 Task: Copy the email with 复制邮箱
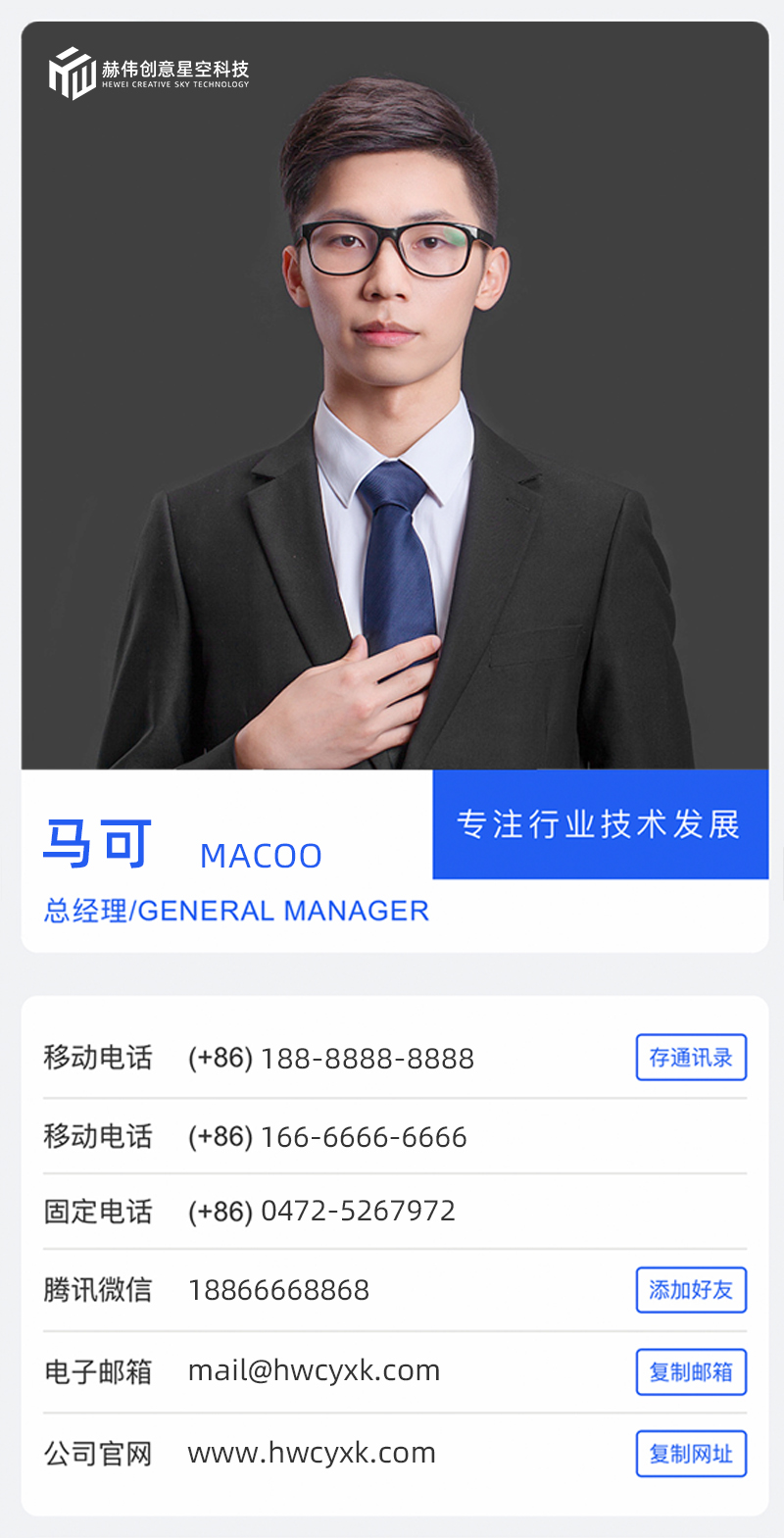coord(691,1372)
